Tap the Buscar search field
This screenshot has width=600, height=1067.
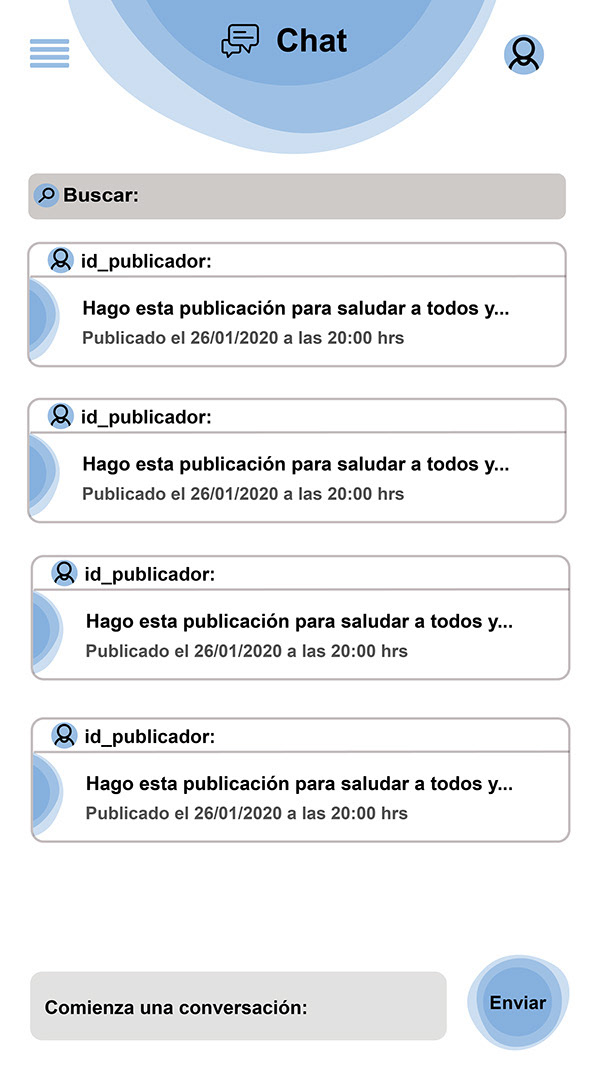pos(297,196)
